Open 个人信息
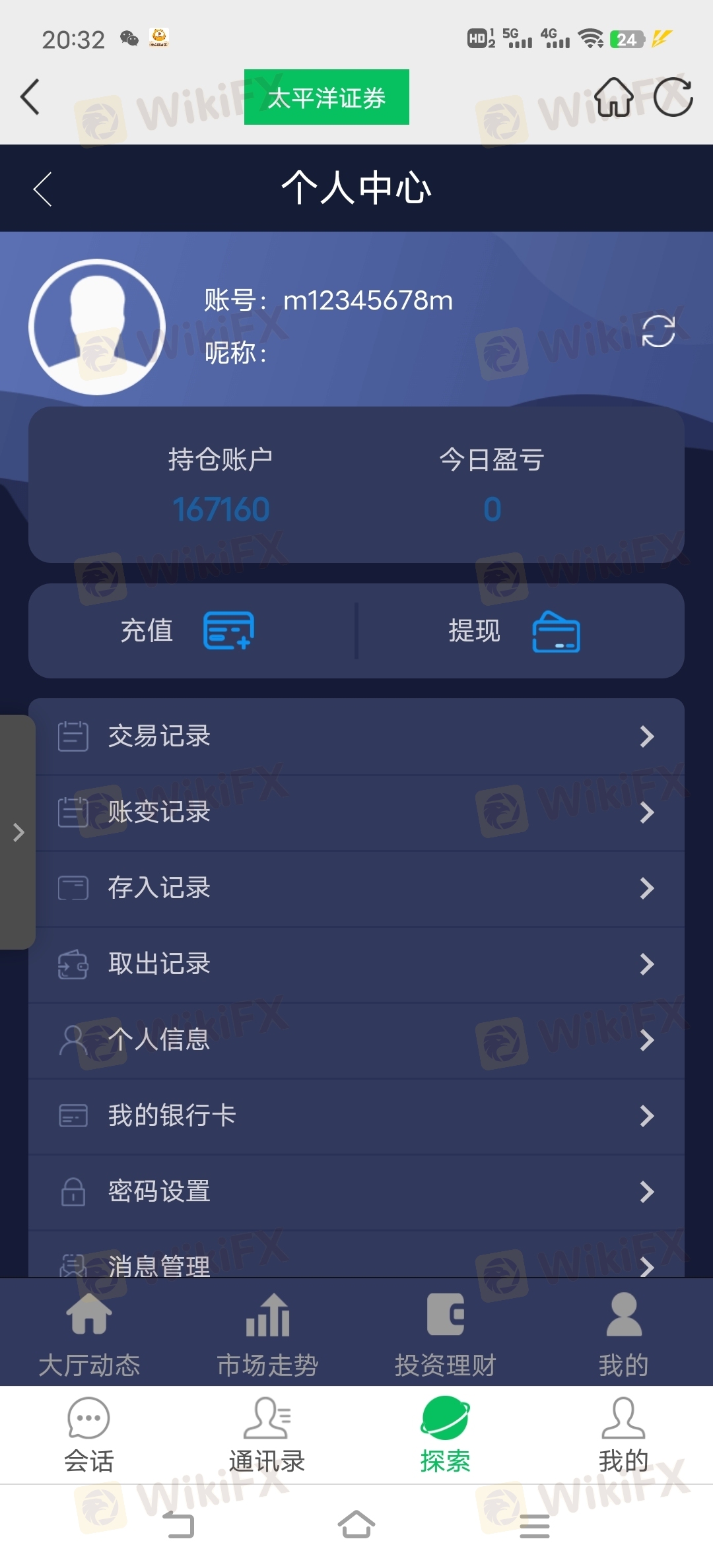Viewport: 713px width, 1568px height. tap(356, 1040)
